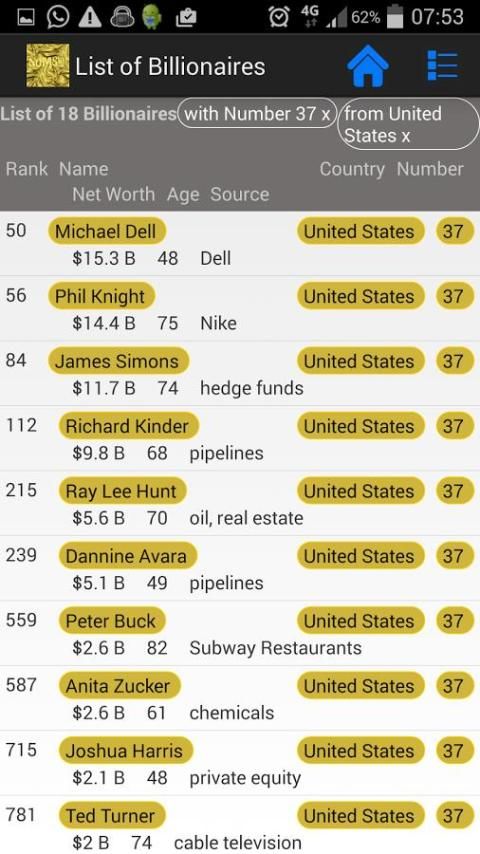
Task: View Anita Zucker's details
Action: click(x=119, y=685)
